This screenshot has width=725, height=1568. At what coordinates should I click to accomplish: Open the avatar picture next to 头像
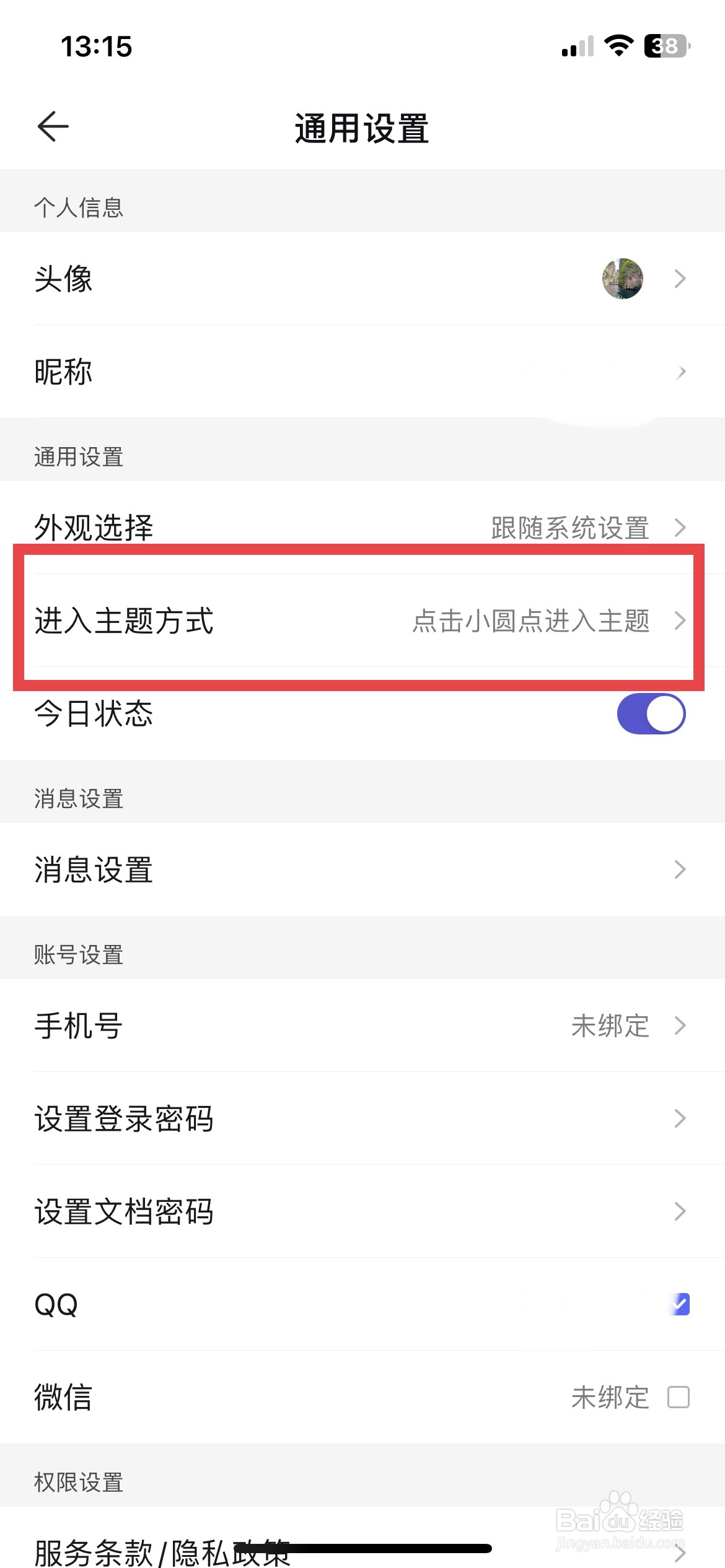point(622,279)
